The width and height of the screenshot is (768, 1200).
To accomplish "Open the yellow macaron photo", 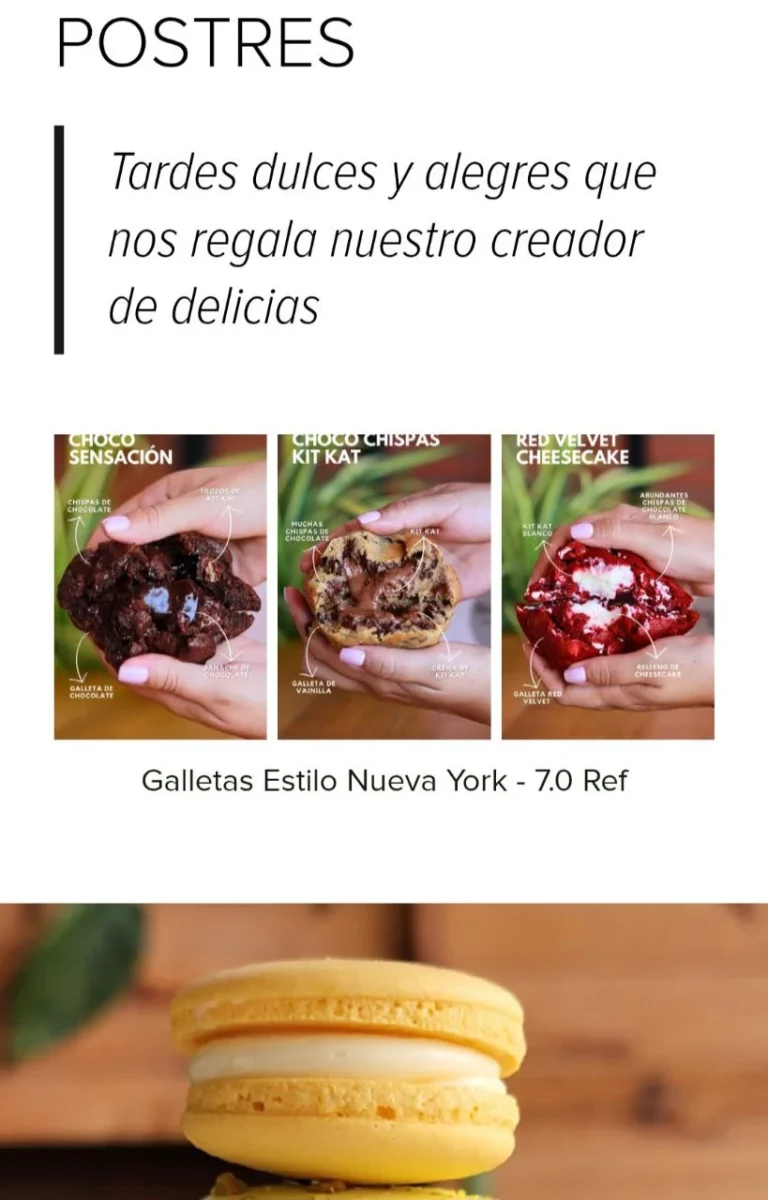I will pyautogui.click(x=384, y=1050).
